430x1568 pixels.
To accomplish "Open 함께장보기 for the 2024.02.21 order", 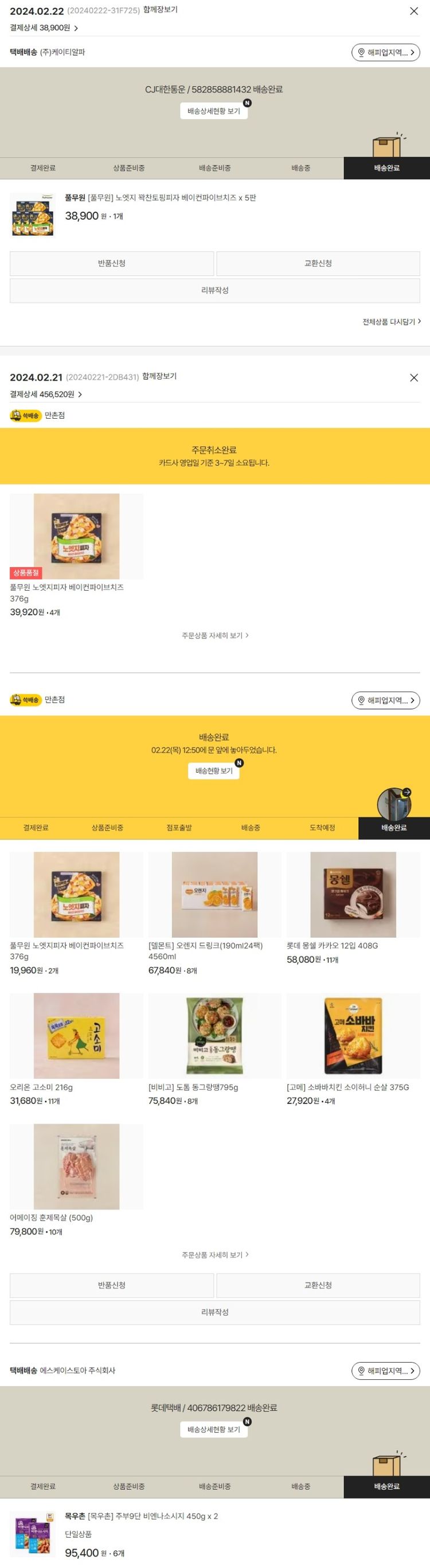I will pyautogui.click(x=159, y=376).
